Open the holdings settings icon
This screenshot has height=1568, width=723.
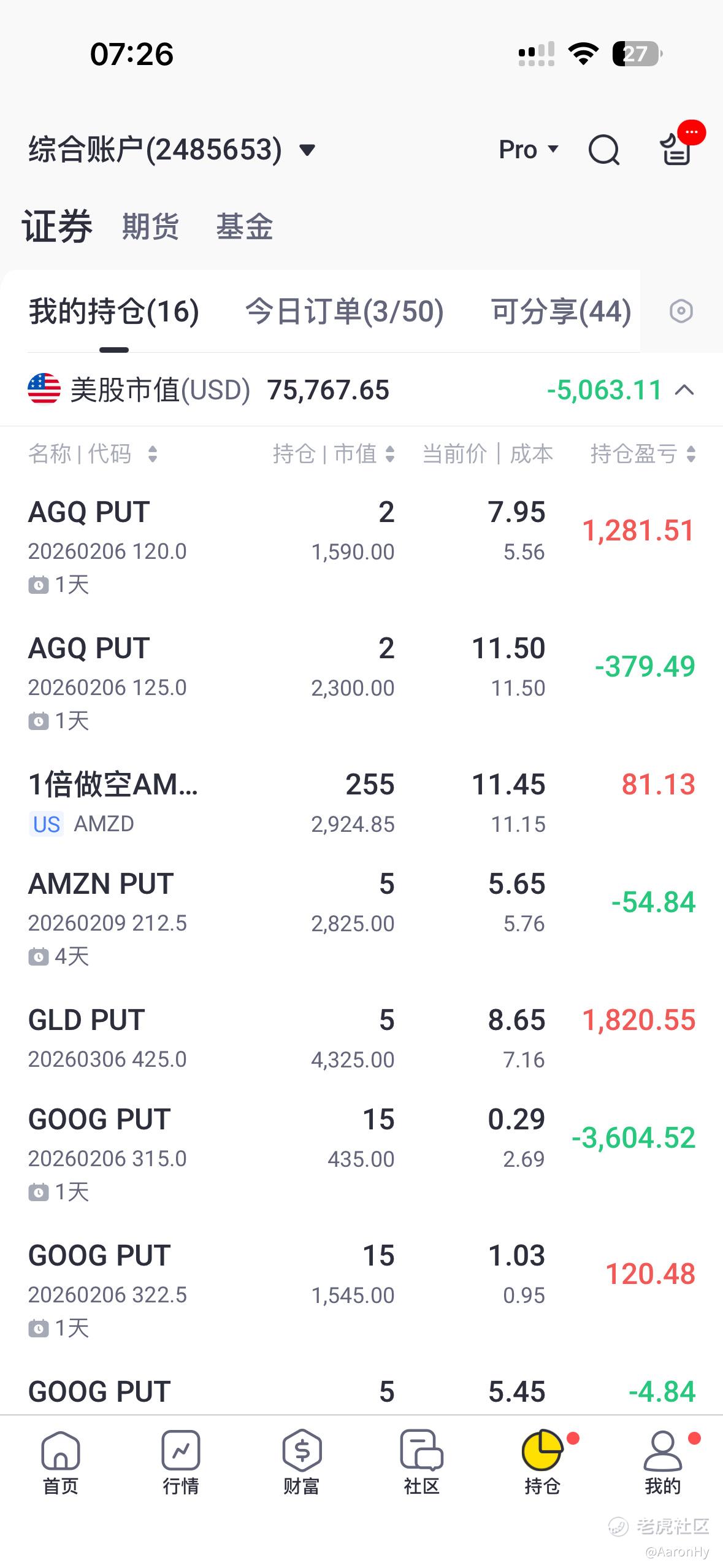[681, 312]
